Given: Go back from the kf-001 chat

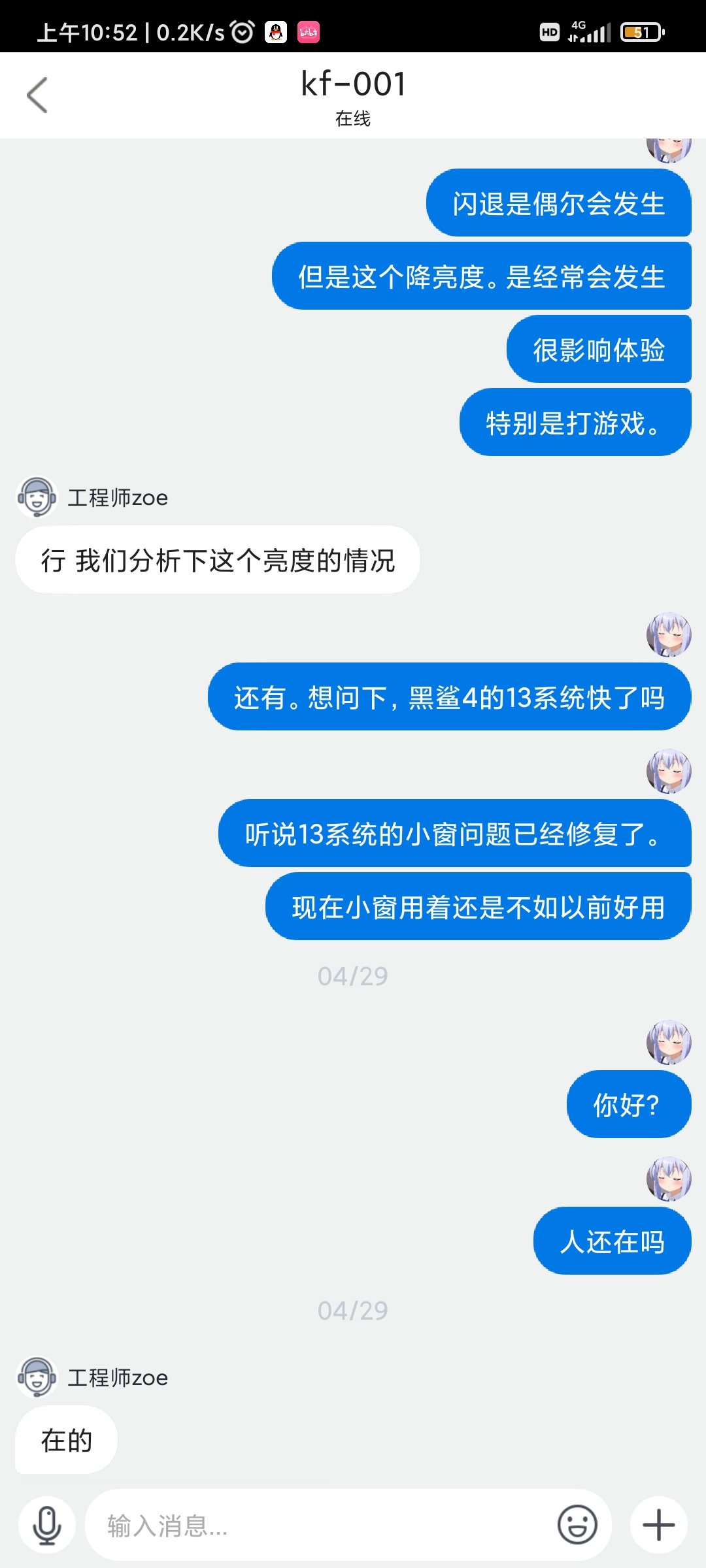Looking at the screenshot, I should [37, 95].
